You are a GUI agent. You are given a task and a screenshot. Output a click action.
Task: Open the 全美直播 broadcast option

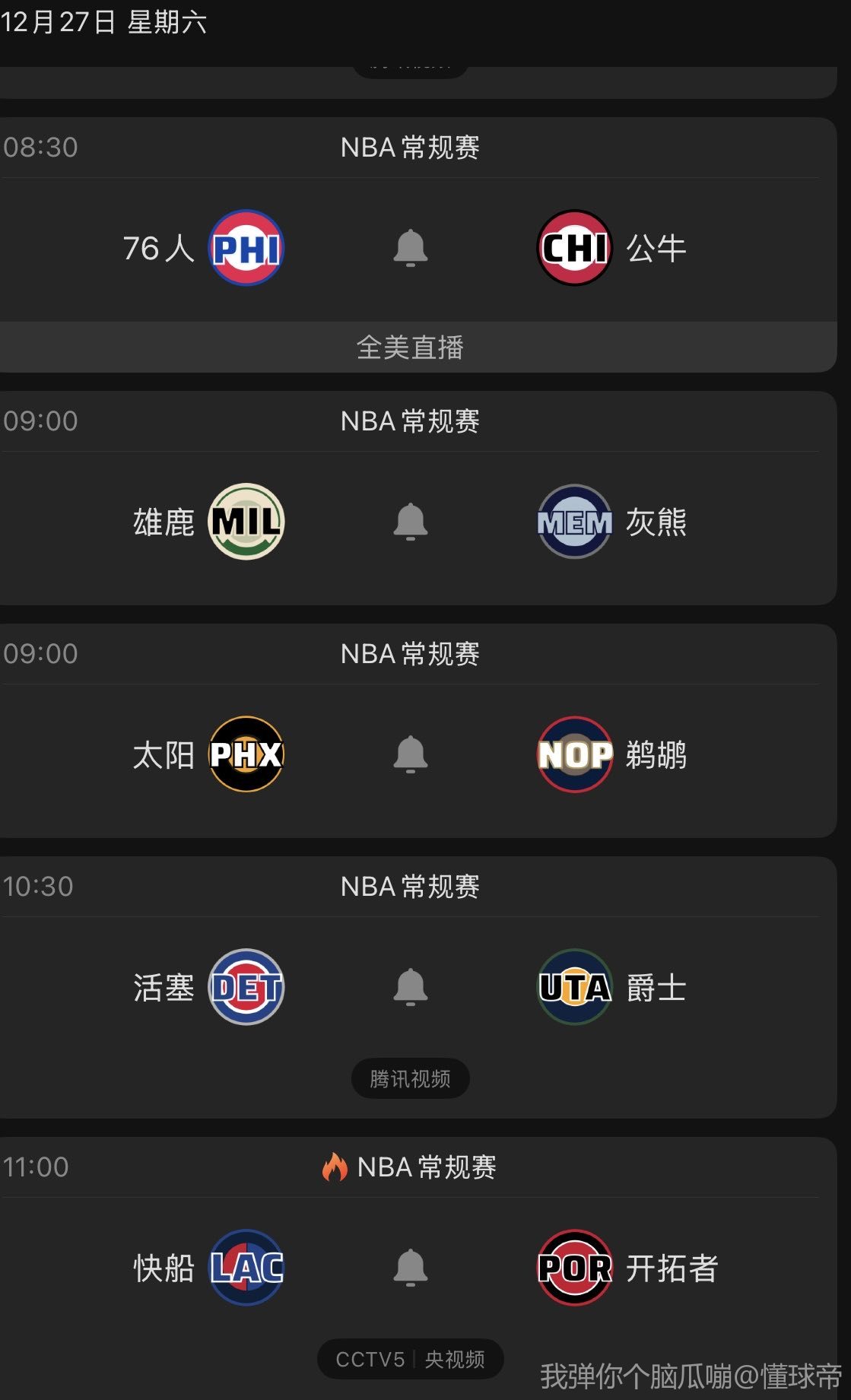tap(410, 348)
